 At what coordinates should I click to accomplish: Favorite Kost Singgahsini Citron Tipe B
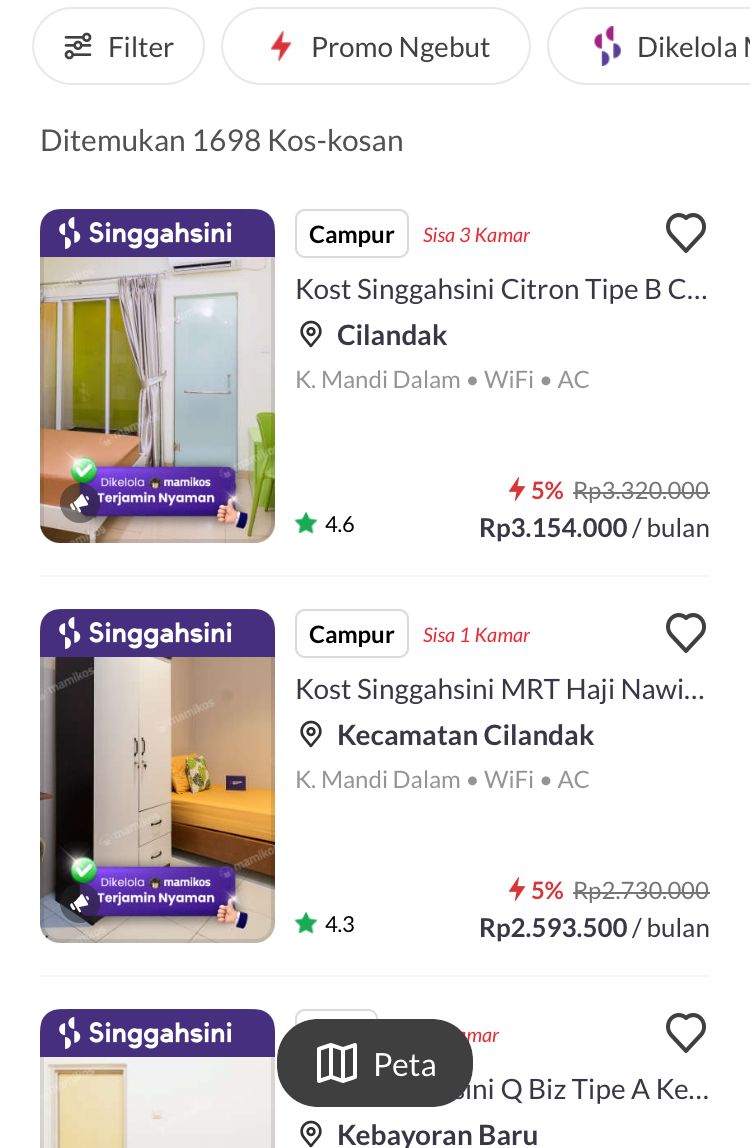[686, 234]
